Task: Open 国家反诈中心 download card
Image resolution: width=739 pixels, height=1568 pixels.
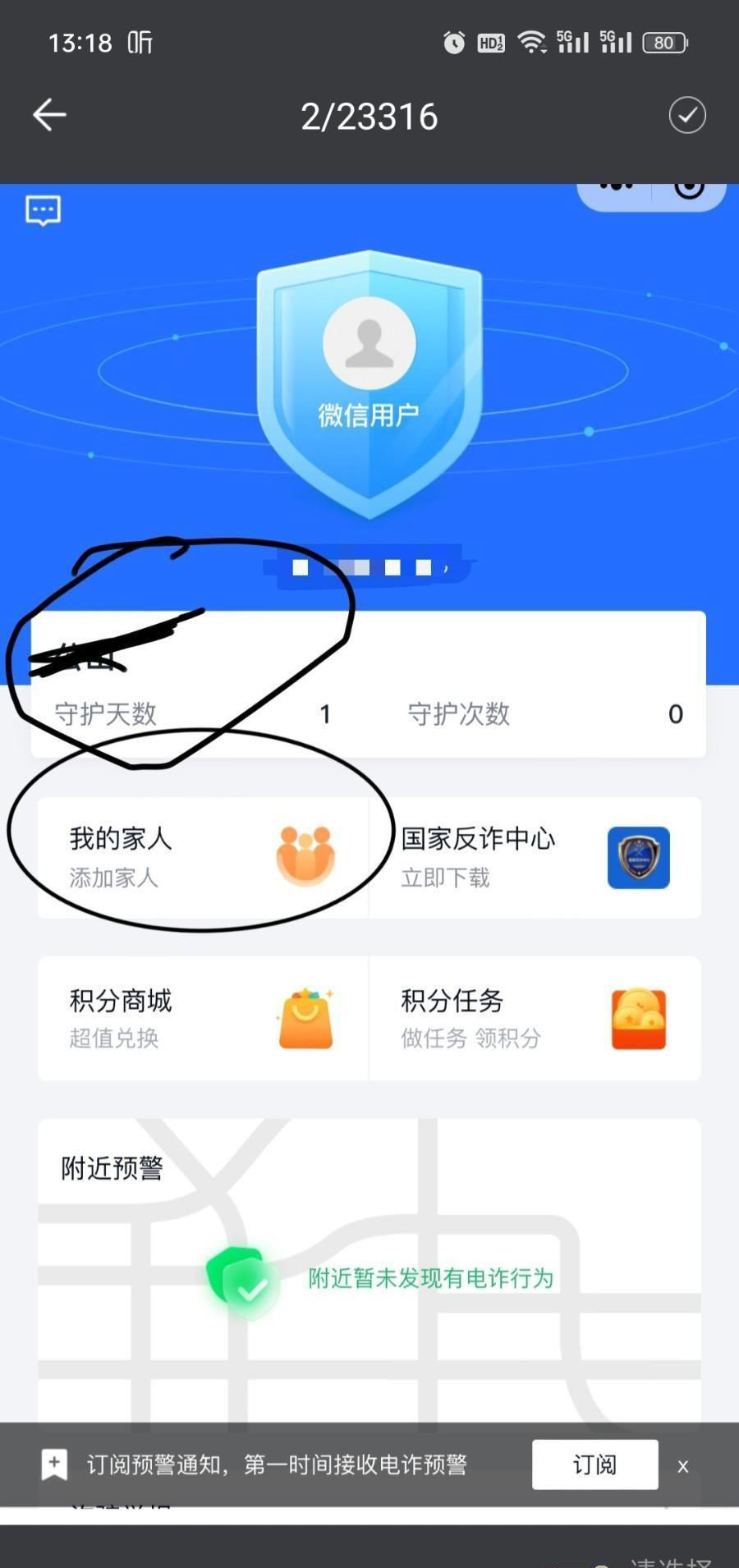Action: pos(535,856)
